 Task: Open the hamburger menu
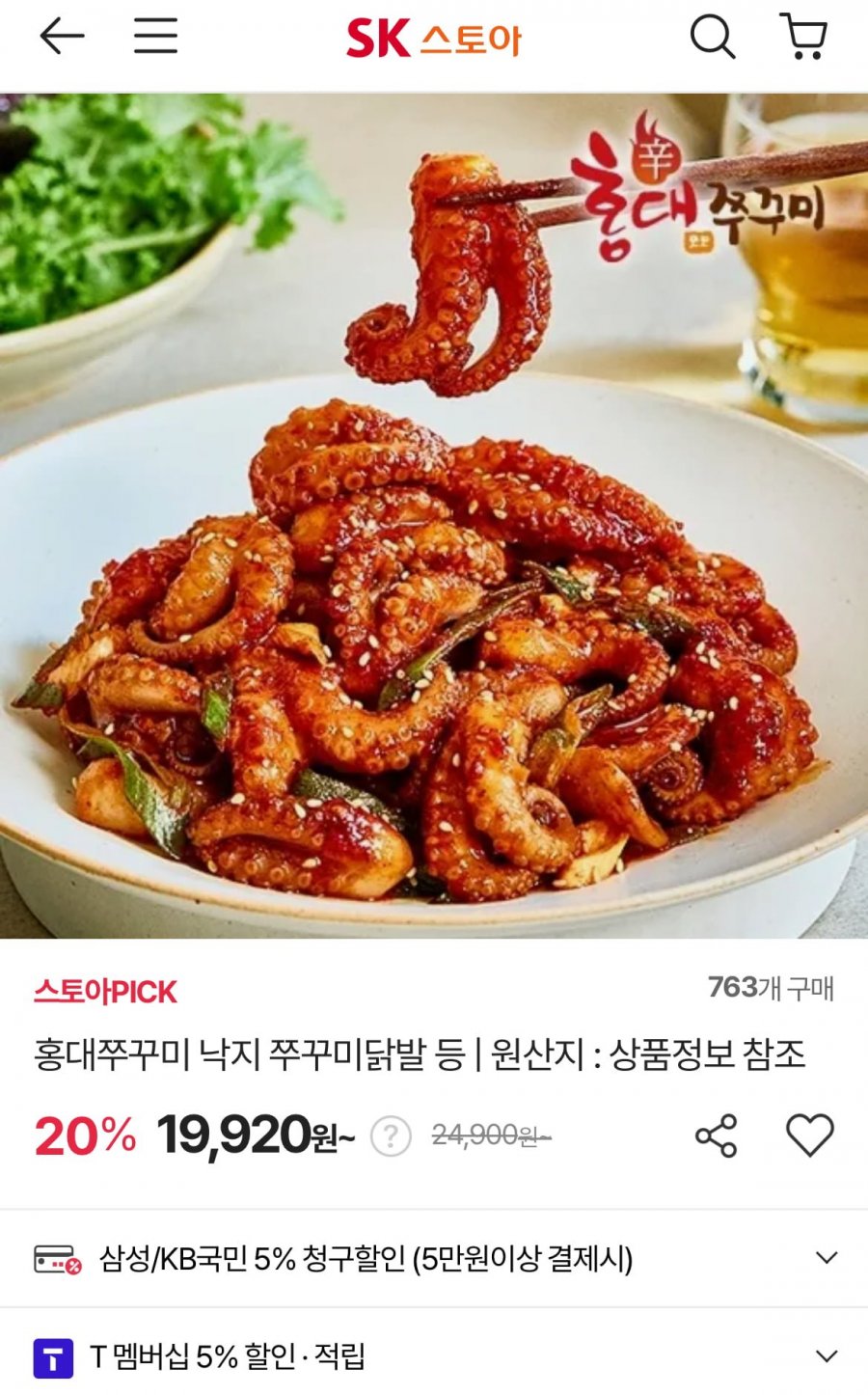(155, 38)
